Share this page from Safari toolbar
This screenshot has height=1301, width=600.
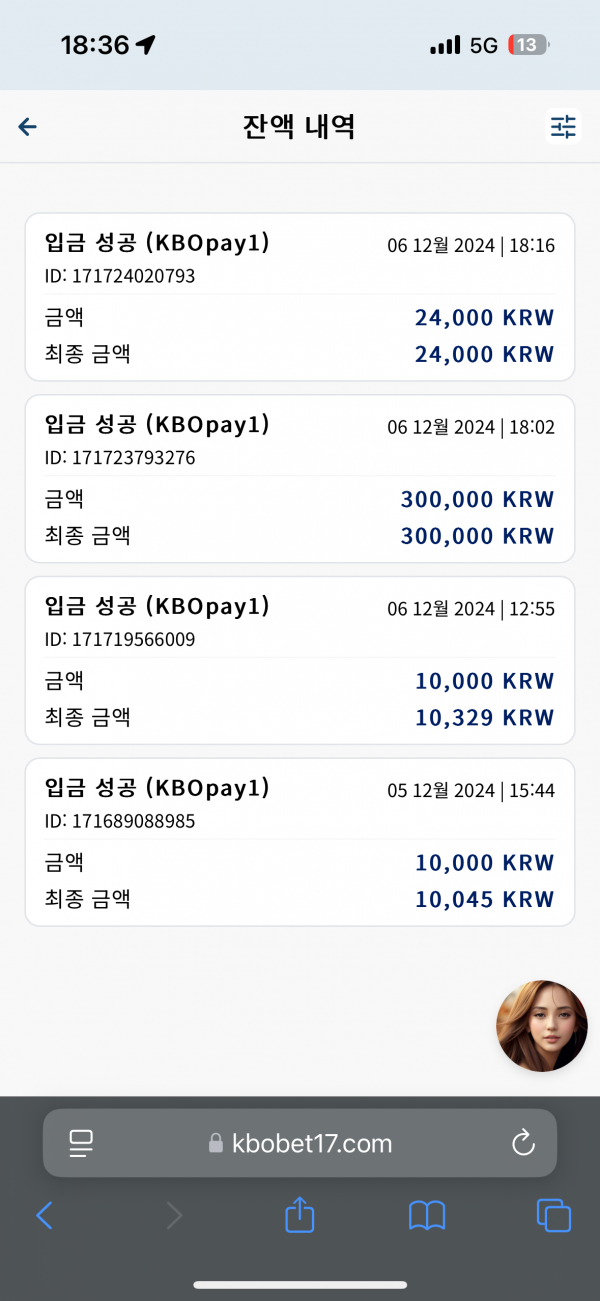click(300, 1214)
